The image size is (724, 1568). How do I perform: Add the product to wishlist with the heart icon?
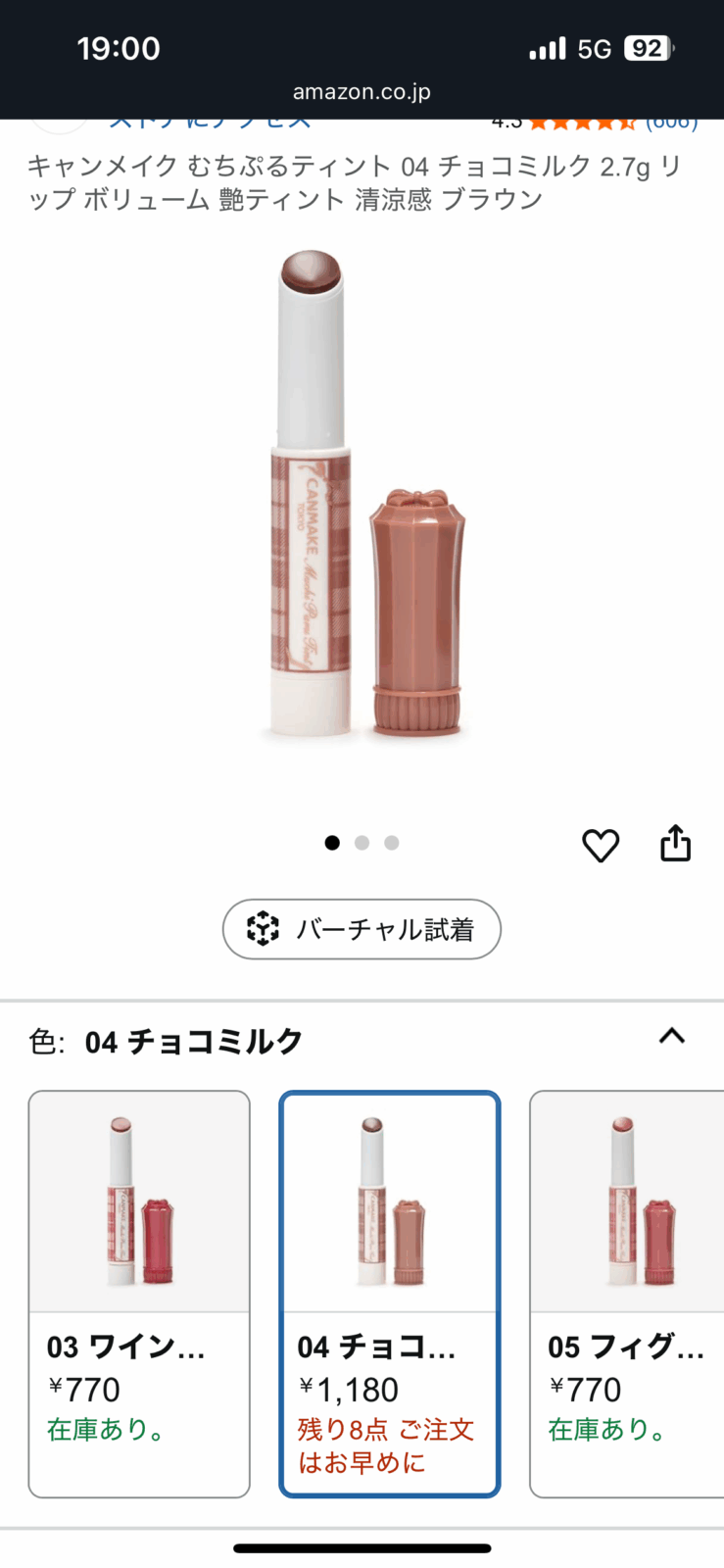[x=601, y=845]
